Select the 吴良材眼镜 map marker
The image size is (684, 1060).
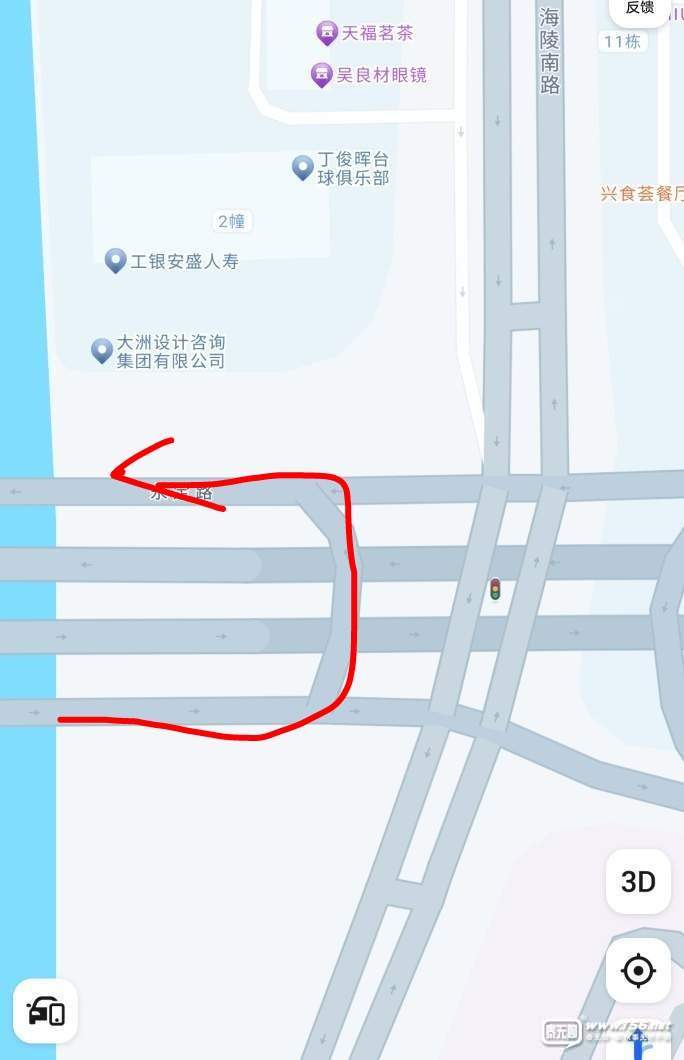coord(321,74)
